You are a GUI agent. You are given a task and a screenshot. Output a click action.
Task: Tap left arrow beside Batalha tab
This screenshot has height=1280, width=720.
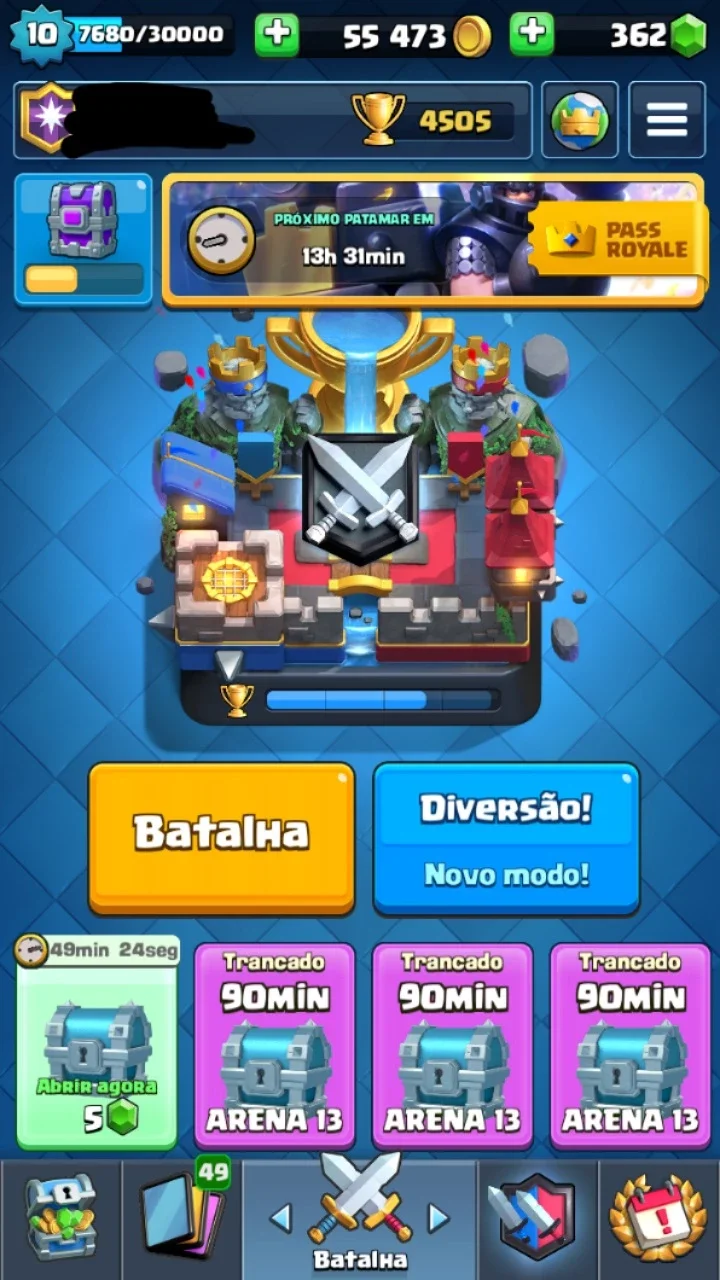281,1217
